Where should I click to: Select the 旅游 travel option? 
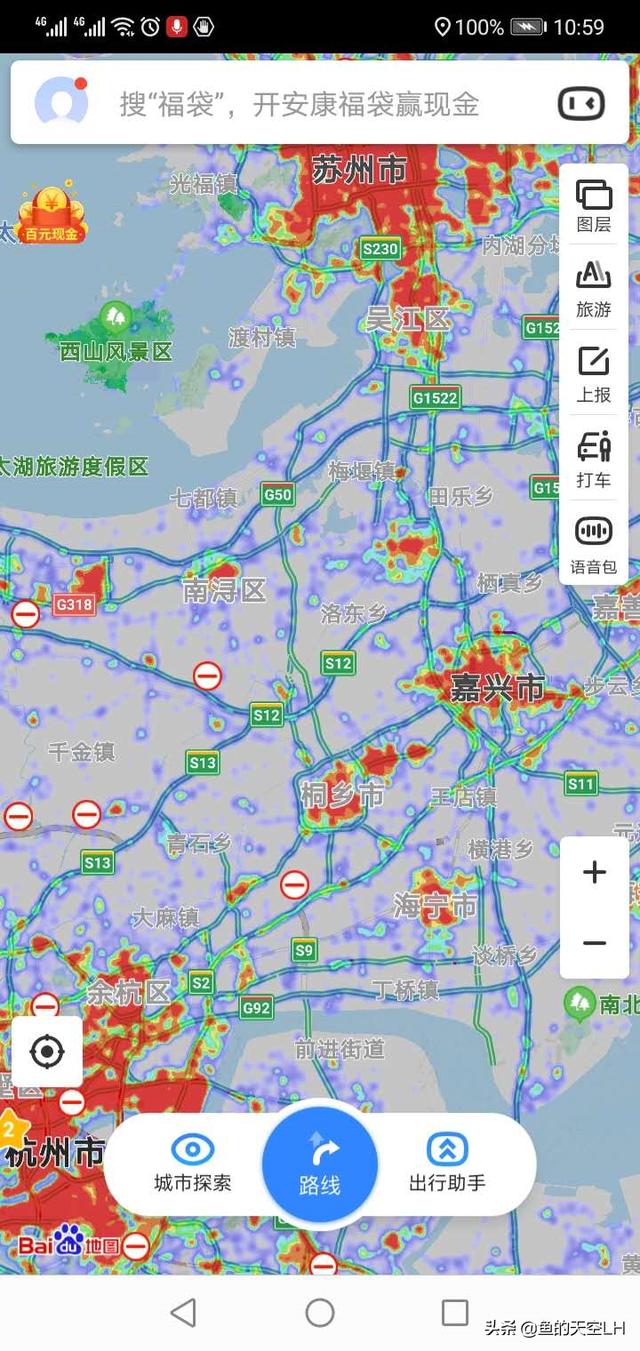594,289
